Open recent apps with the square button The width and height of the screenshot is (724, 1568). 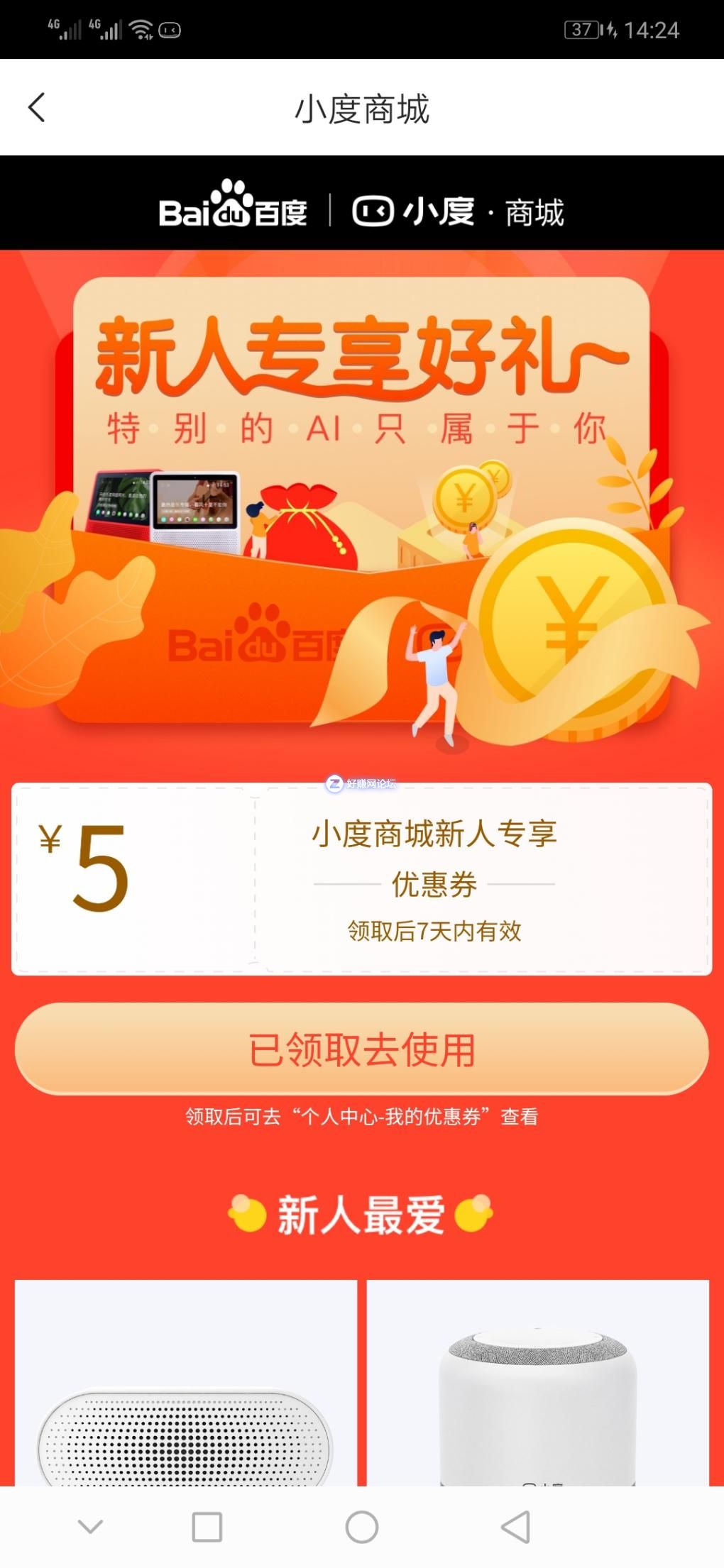[207, 1527]
